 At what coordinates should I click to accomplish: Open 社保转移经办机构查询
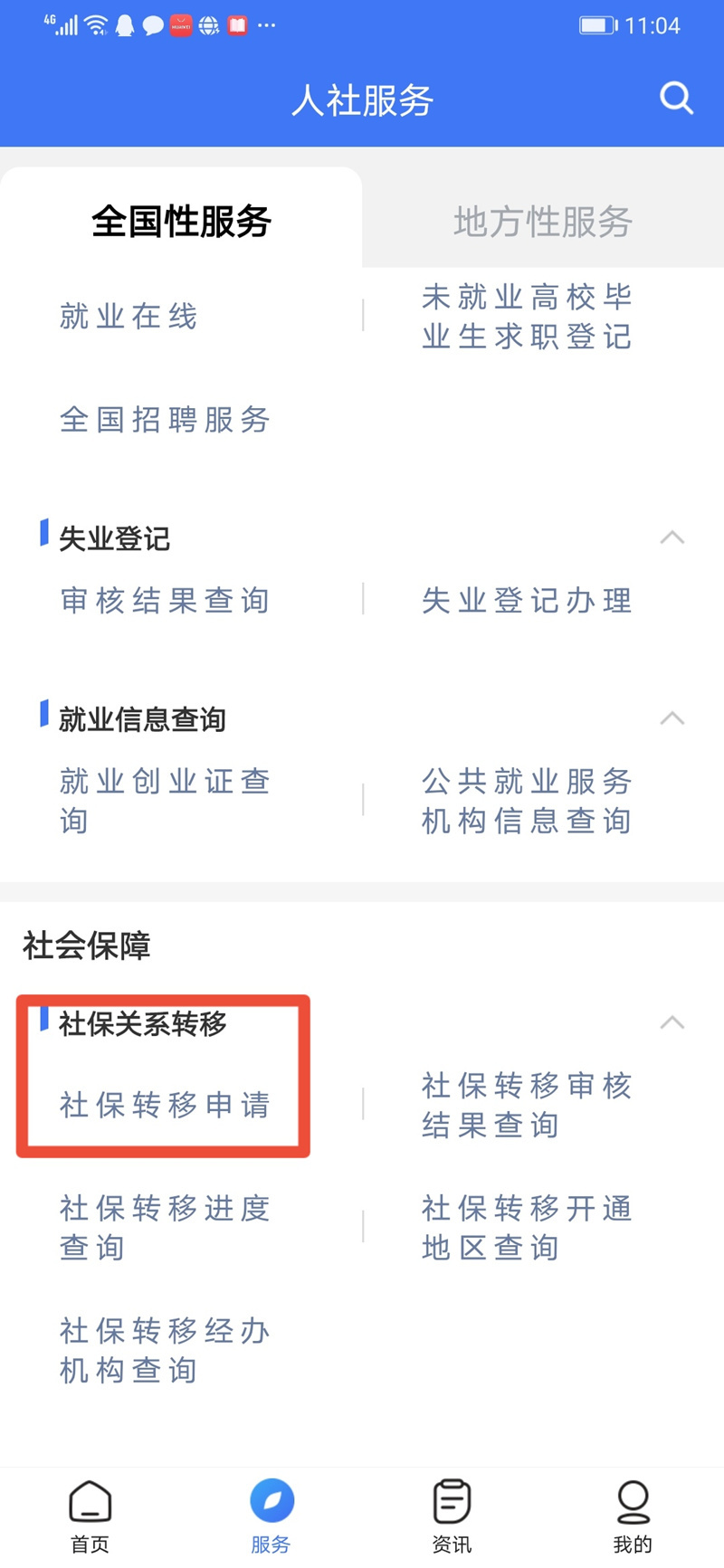click(165, 1351)
